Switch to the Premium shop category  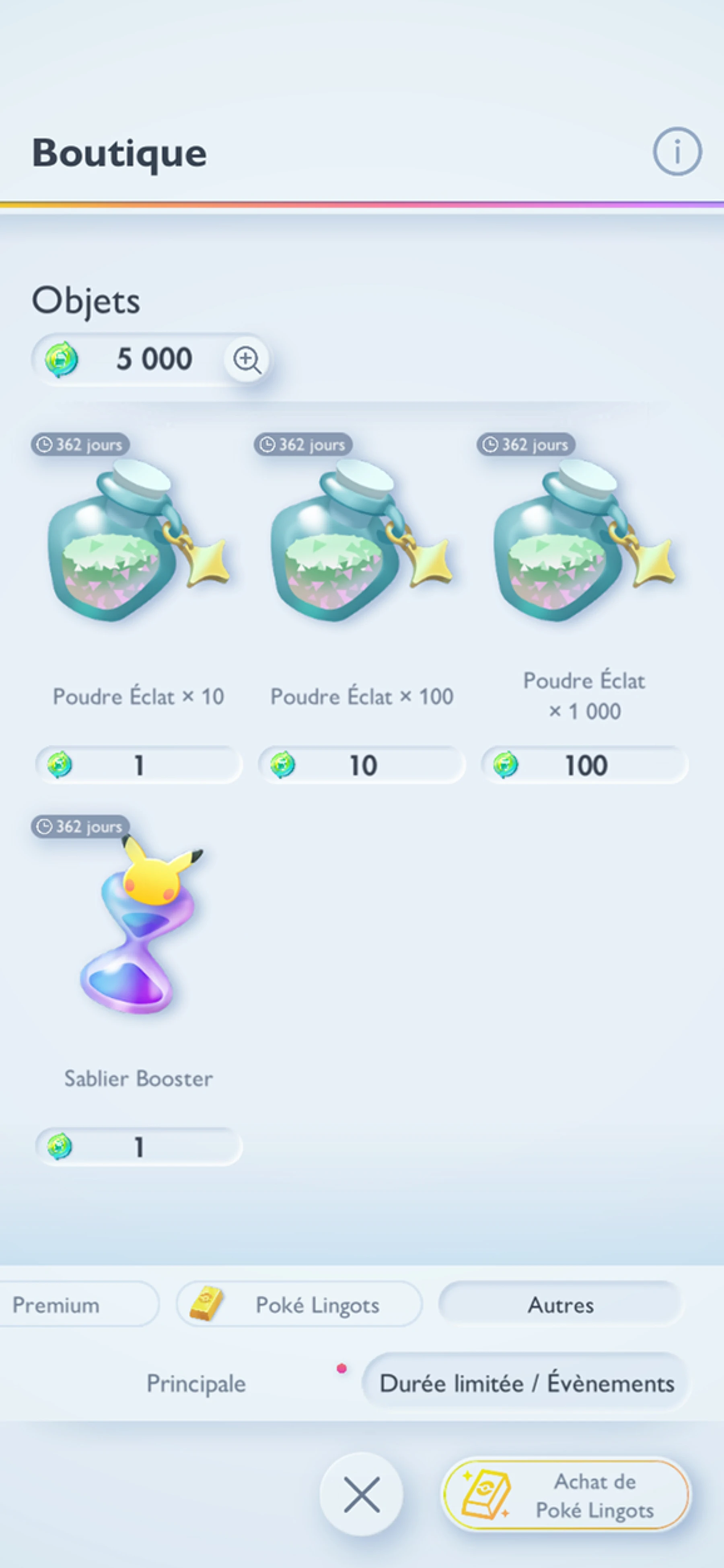67,1305
